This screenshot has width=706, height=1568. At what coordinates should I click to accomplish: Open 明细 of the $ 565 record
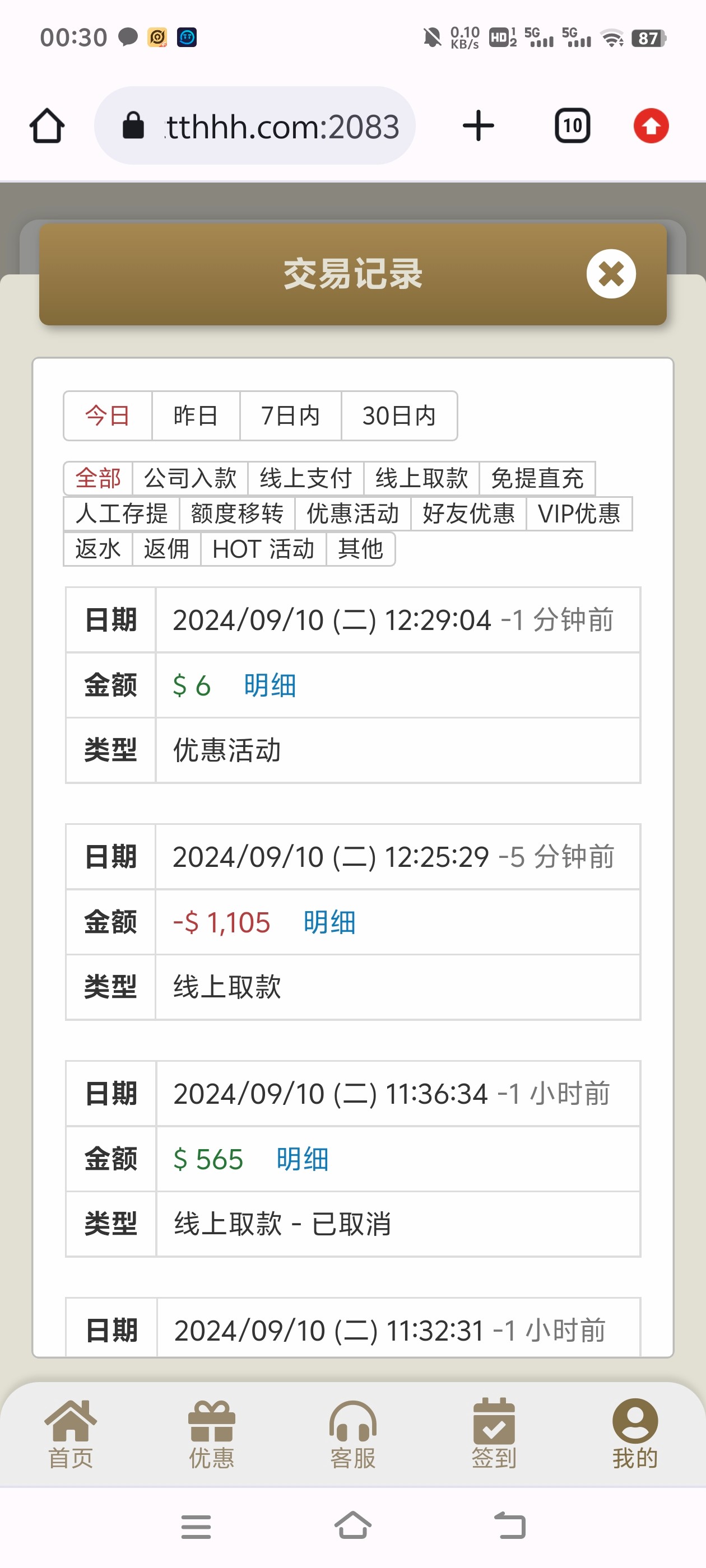[302, 1159]
